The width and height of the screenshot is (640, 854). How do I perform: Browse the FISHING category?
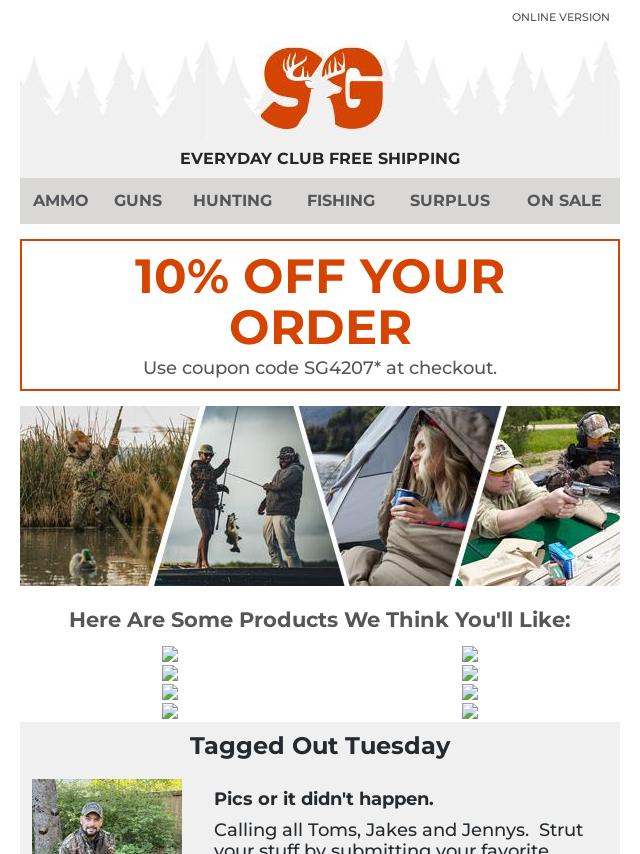click(x=341, y=201)
